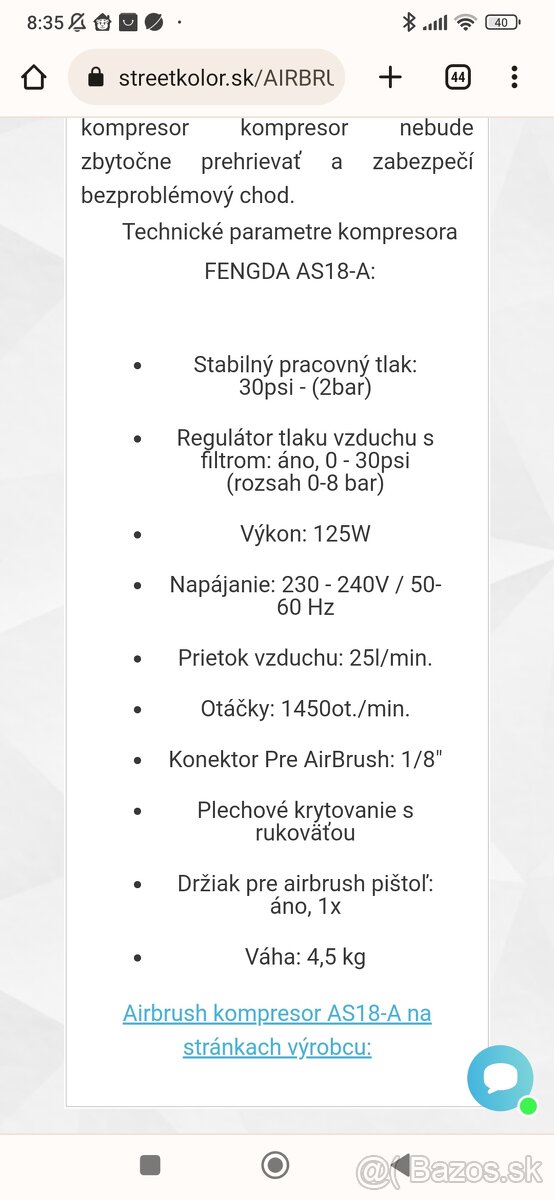Open the live chat bubble

point(500,1078)
